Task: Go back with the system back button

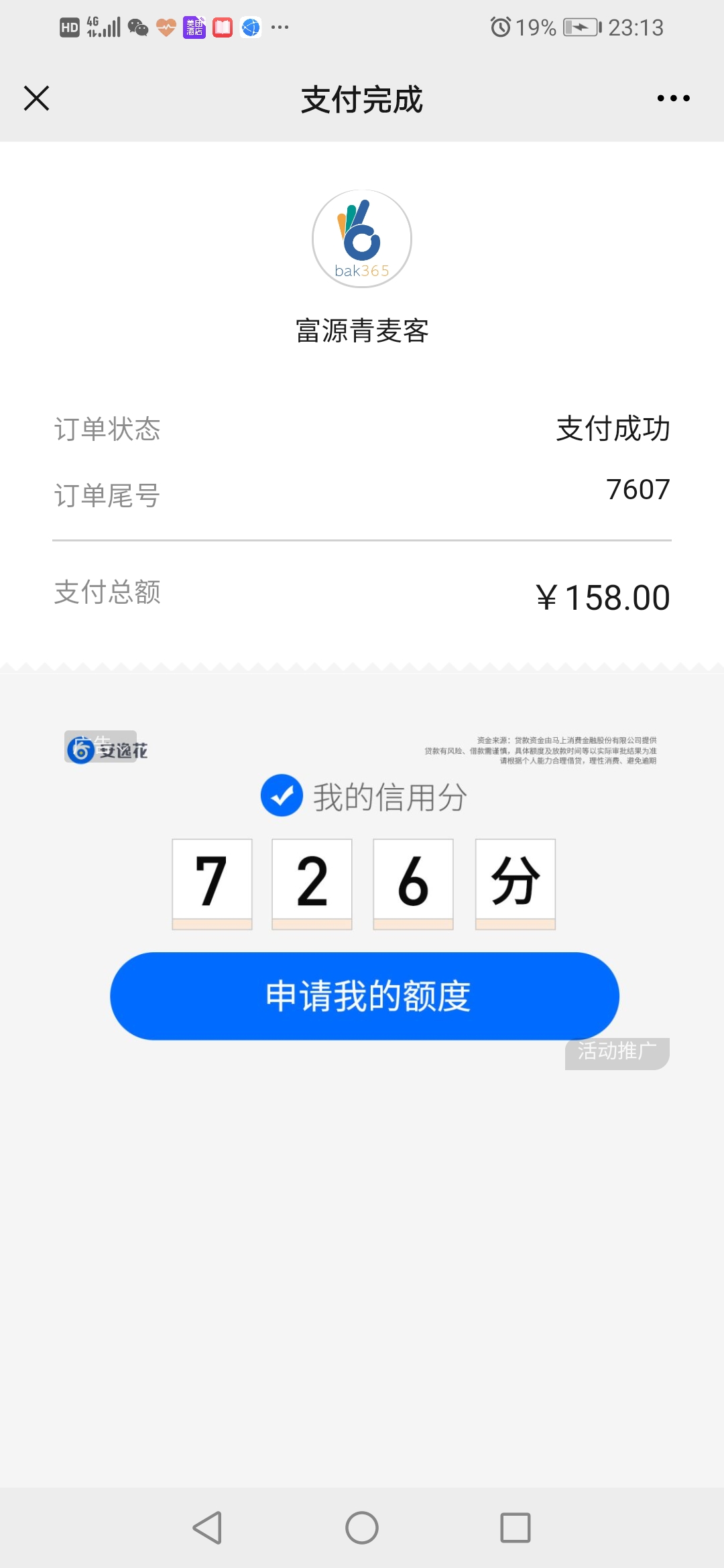Action: coord(207,1528)
